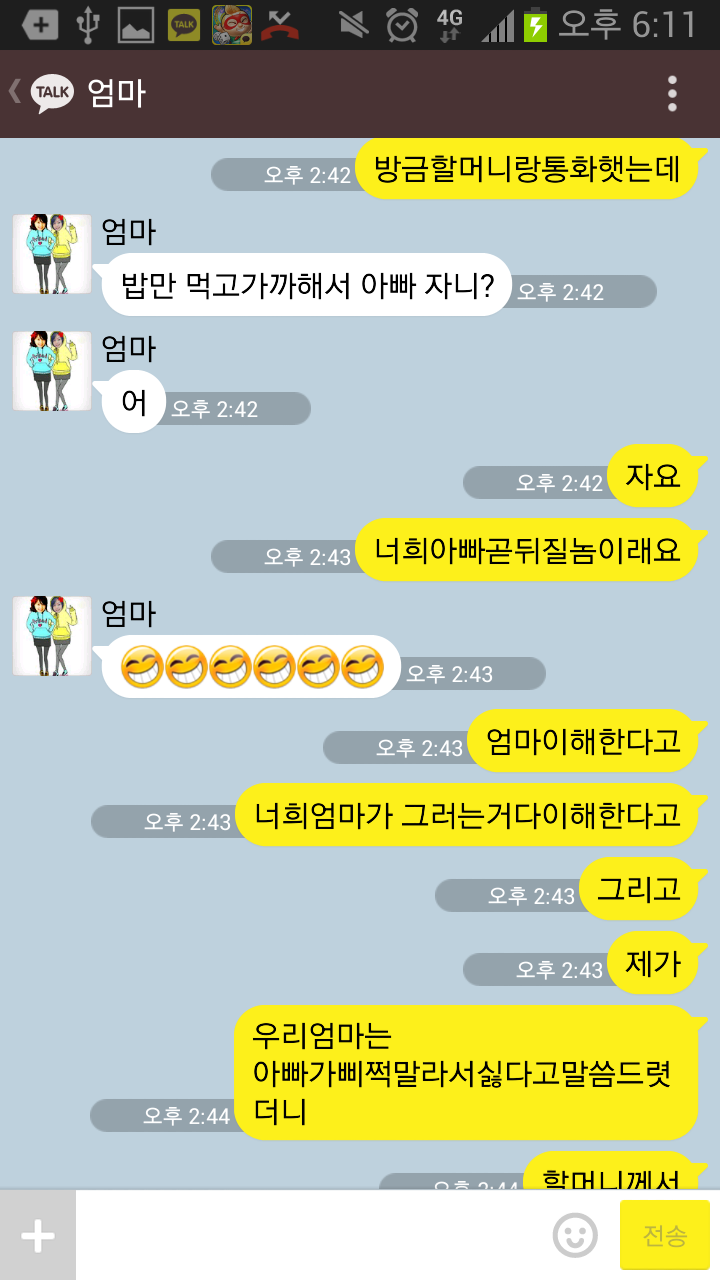The height and width of the screenshot is (1280, 720).
Task: Open the emoticon picker
Action: click(575, 1236)
